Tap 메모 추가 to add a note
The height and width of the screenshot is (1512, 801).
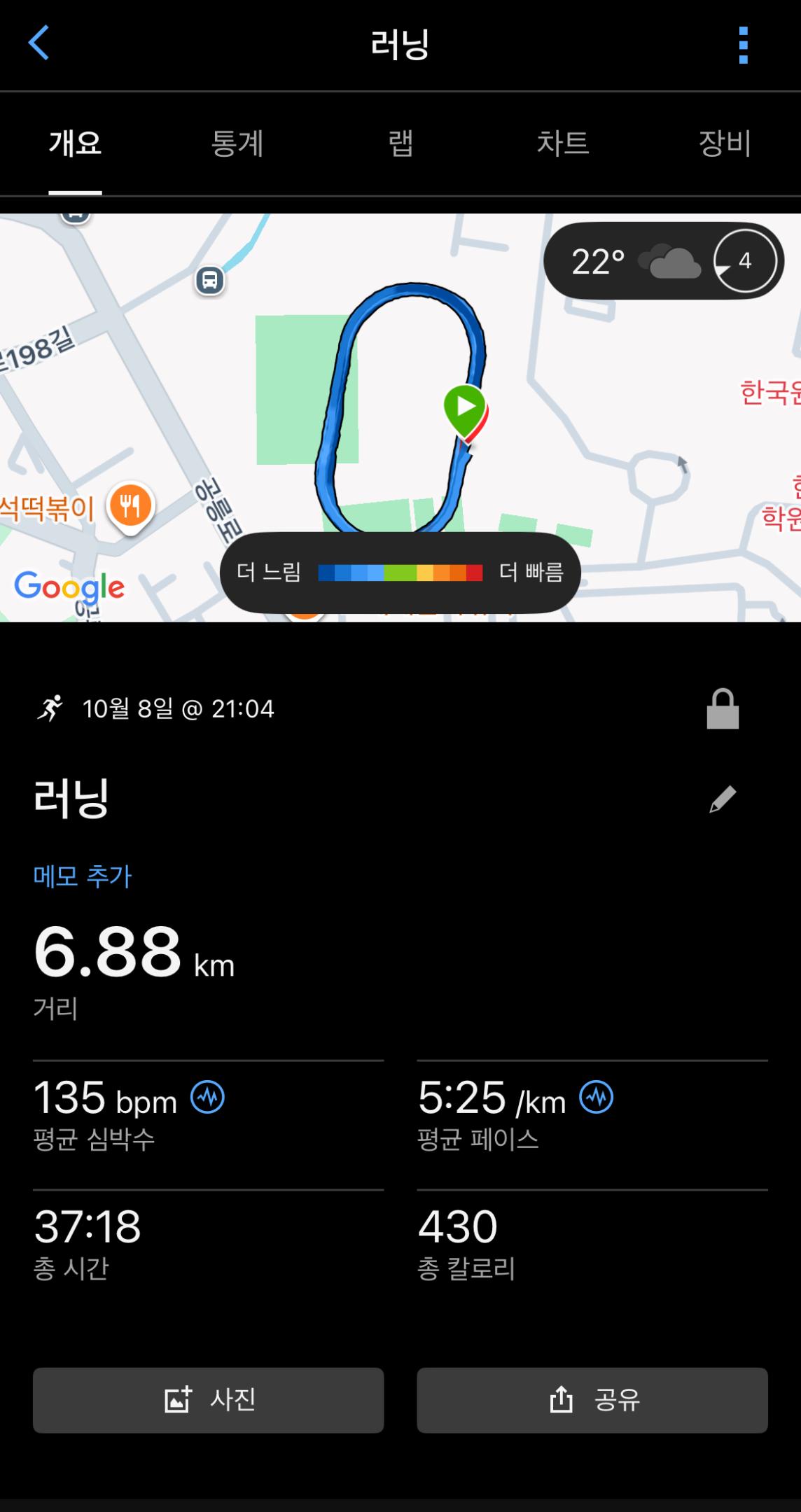83,876
